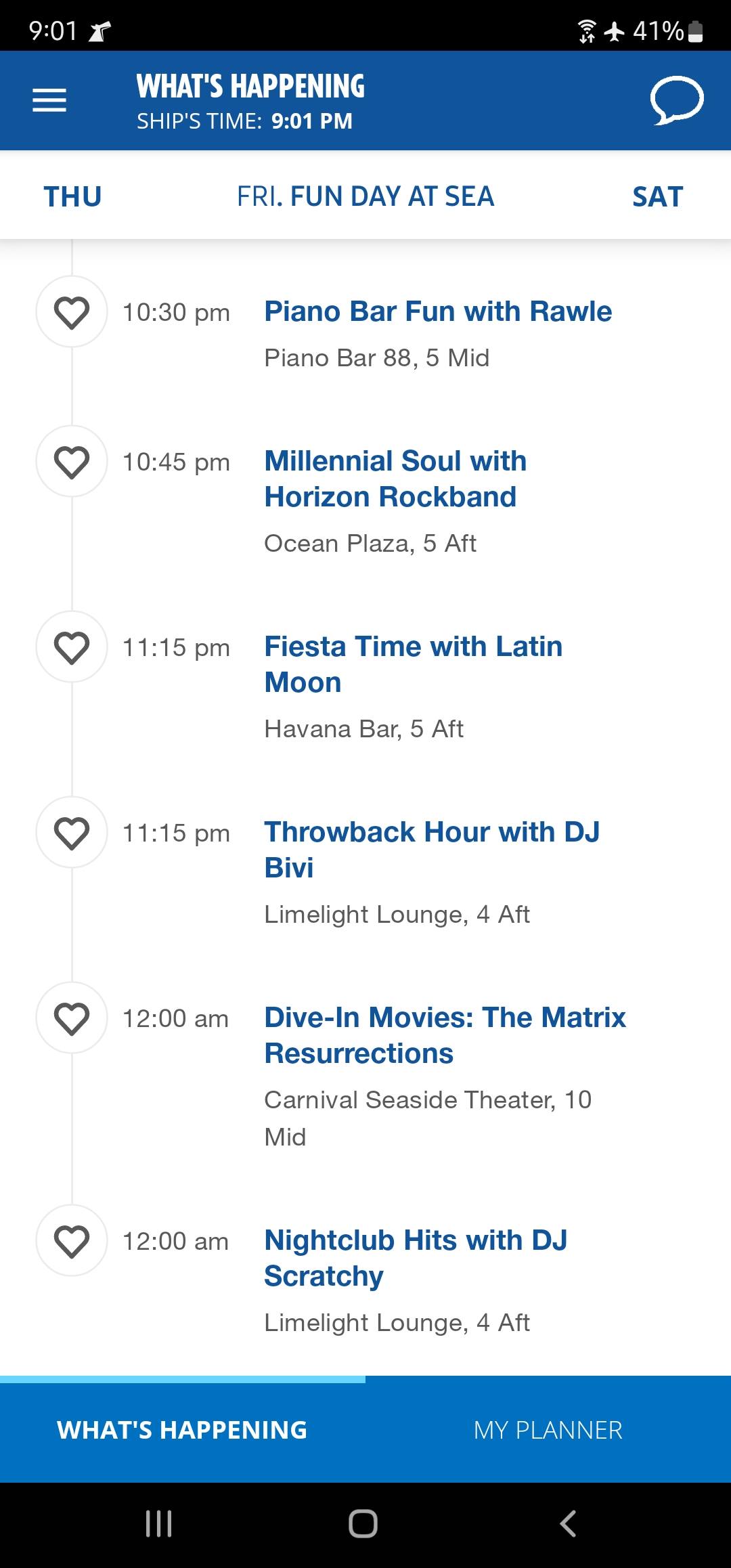Switch to the My Planner tab
Screen dimensions: 731x1568
[x=548, y=1430]
